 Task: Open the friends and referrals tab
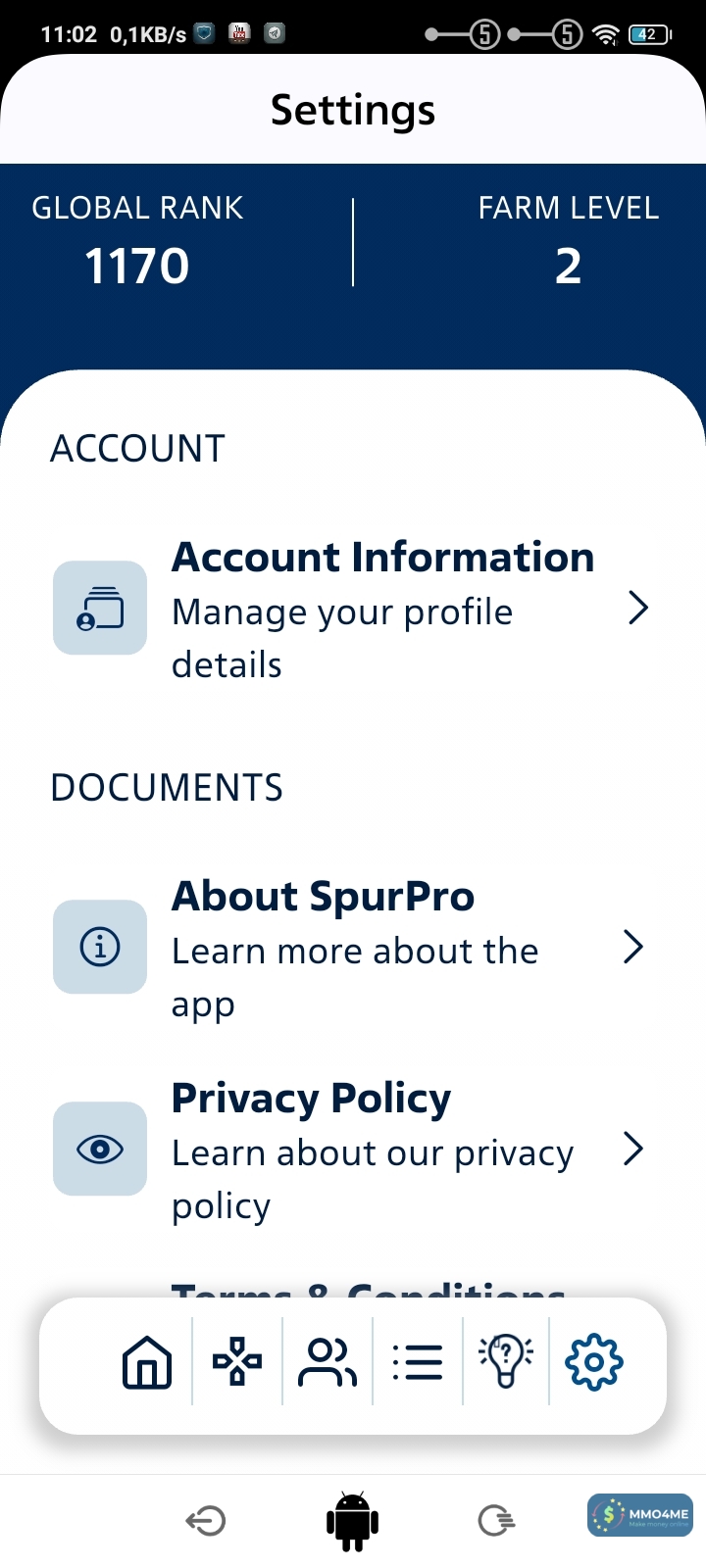coord(328,1362)
